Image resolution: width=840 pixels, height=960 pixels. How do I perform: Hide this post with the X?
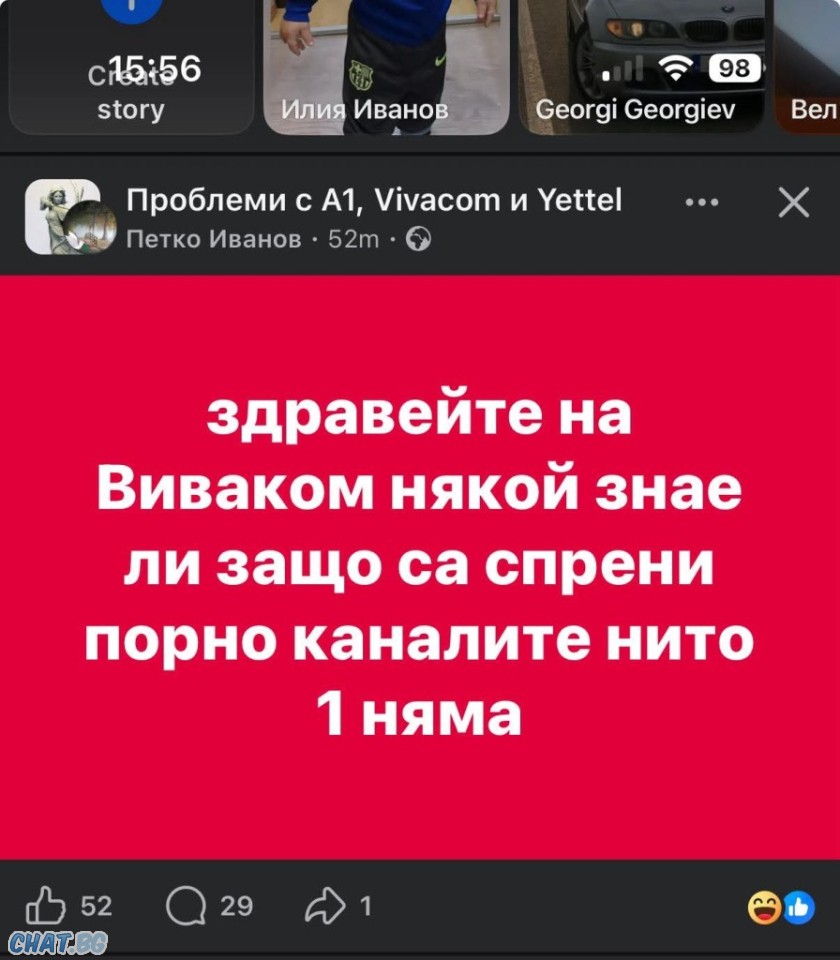(x=793, y=203)
